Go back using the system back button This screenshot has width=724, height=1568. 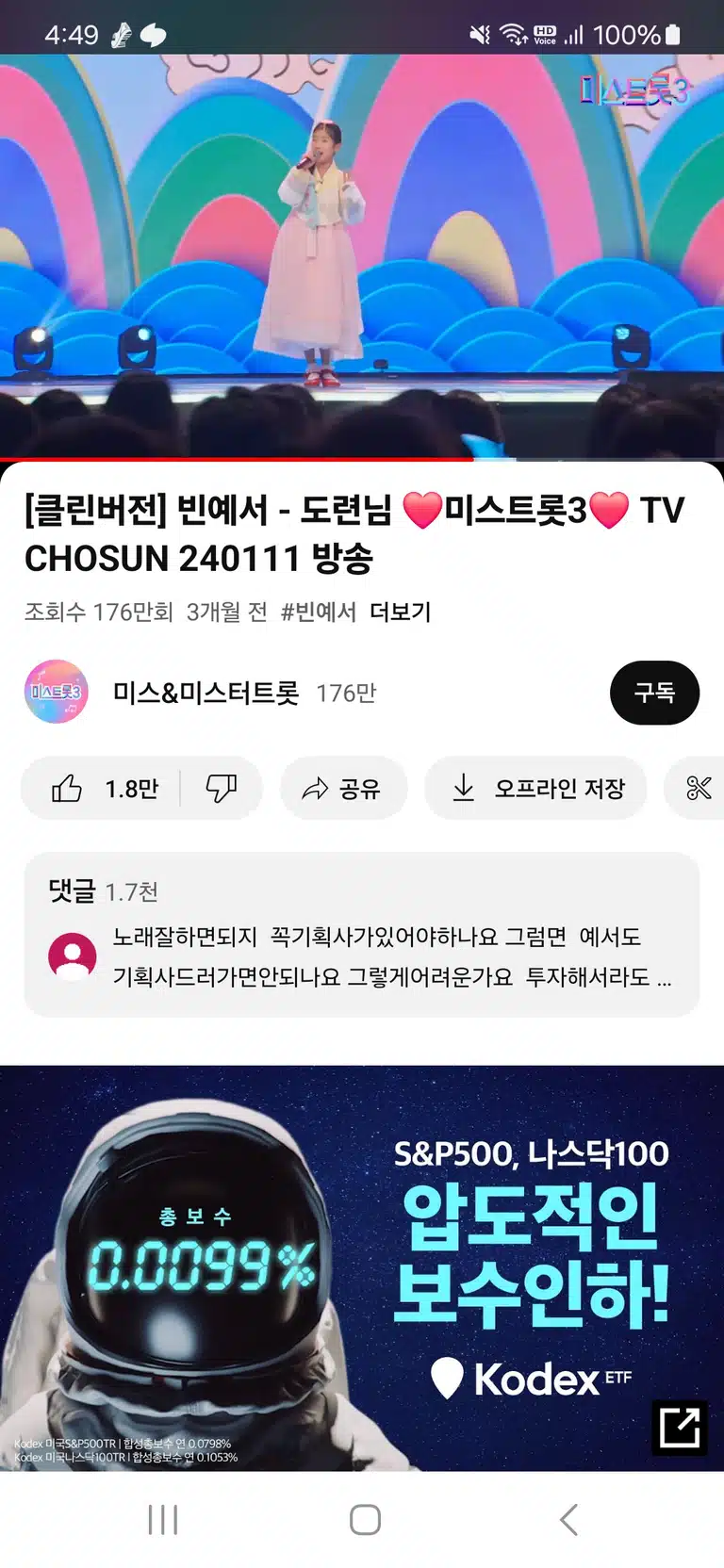[x=568, y=1520]
